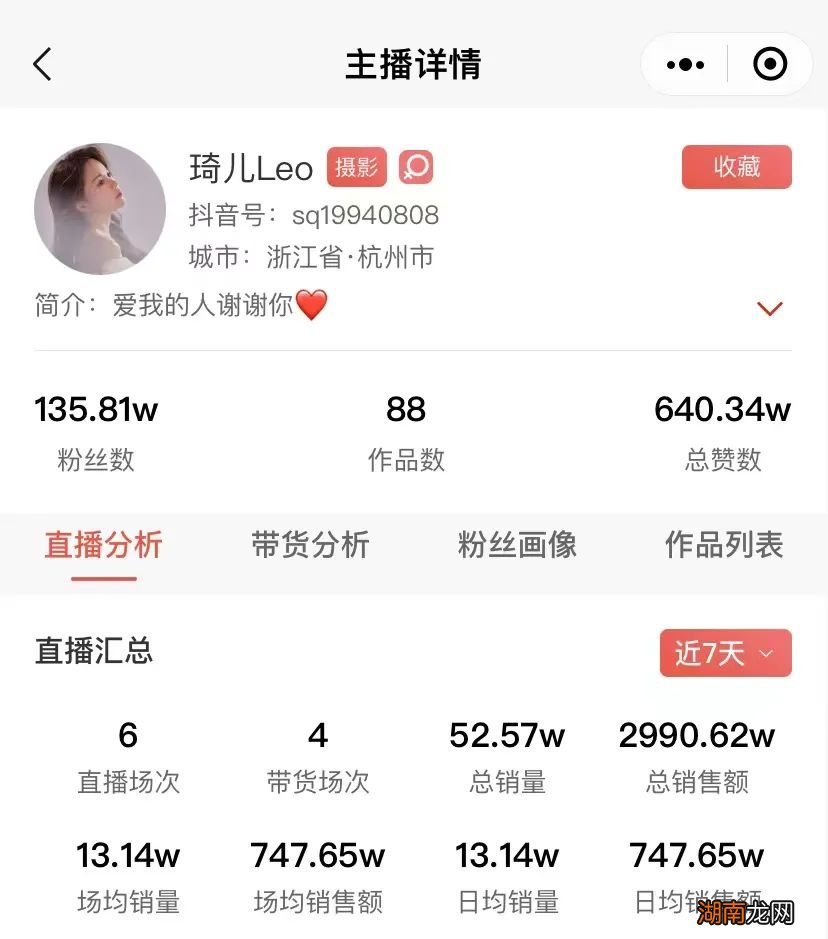Open the 近7天 date range dropdown
The image size is (828, 939).
tap(724, 652)
